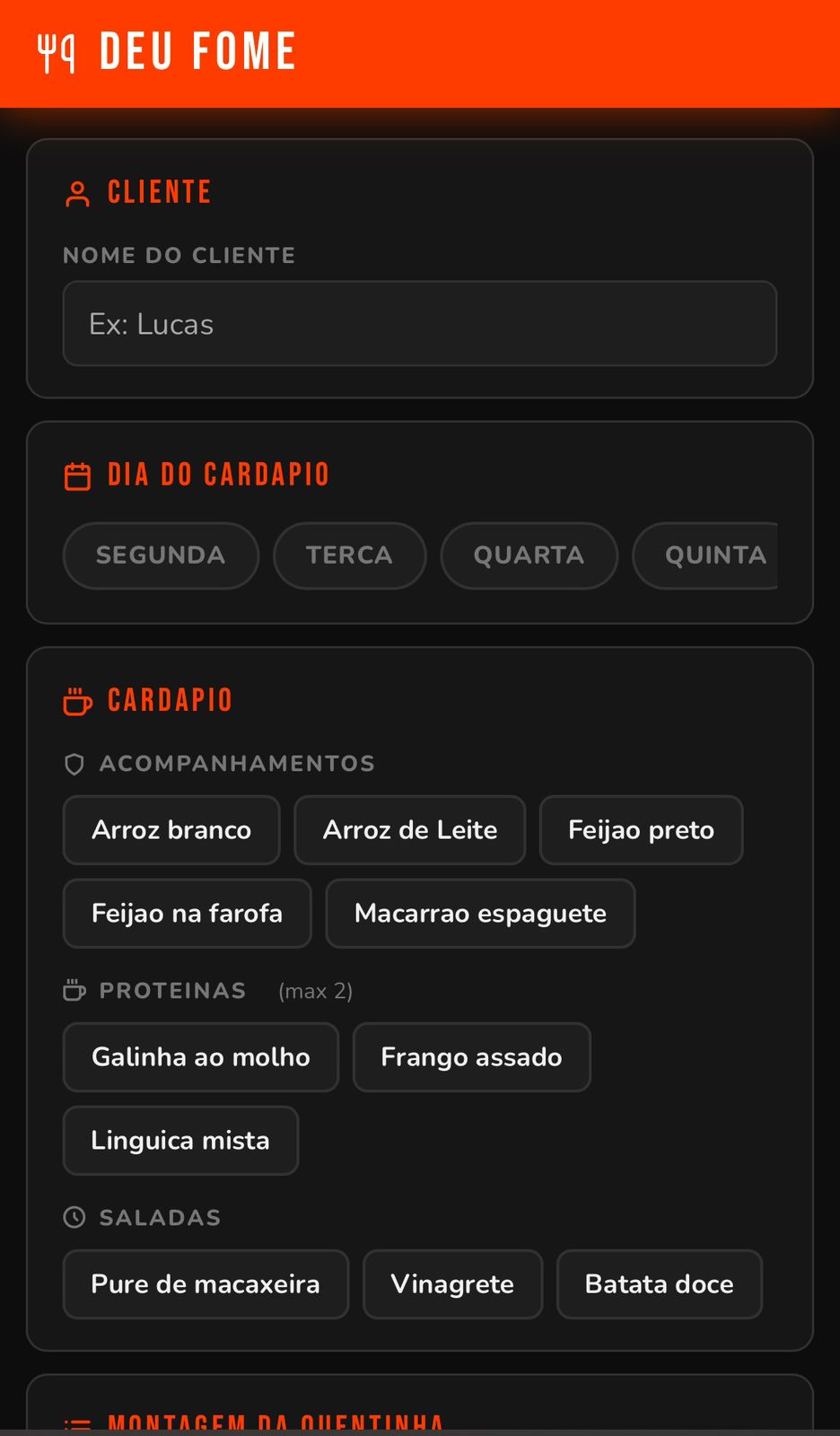The width and height of the screenshot is (840, 1436).
Task: Select Vinagrete salad
Action: [x=452, y=1284]
